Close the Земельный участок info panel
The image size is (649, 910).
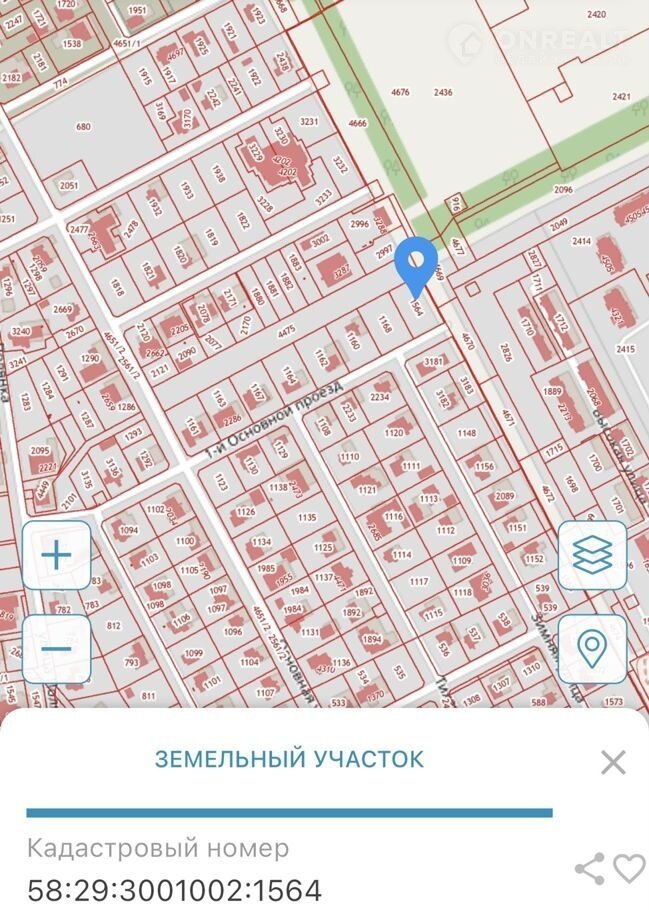click(x=613, y=763)
